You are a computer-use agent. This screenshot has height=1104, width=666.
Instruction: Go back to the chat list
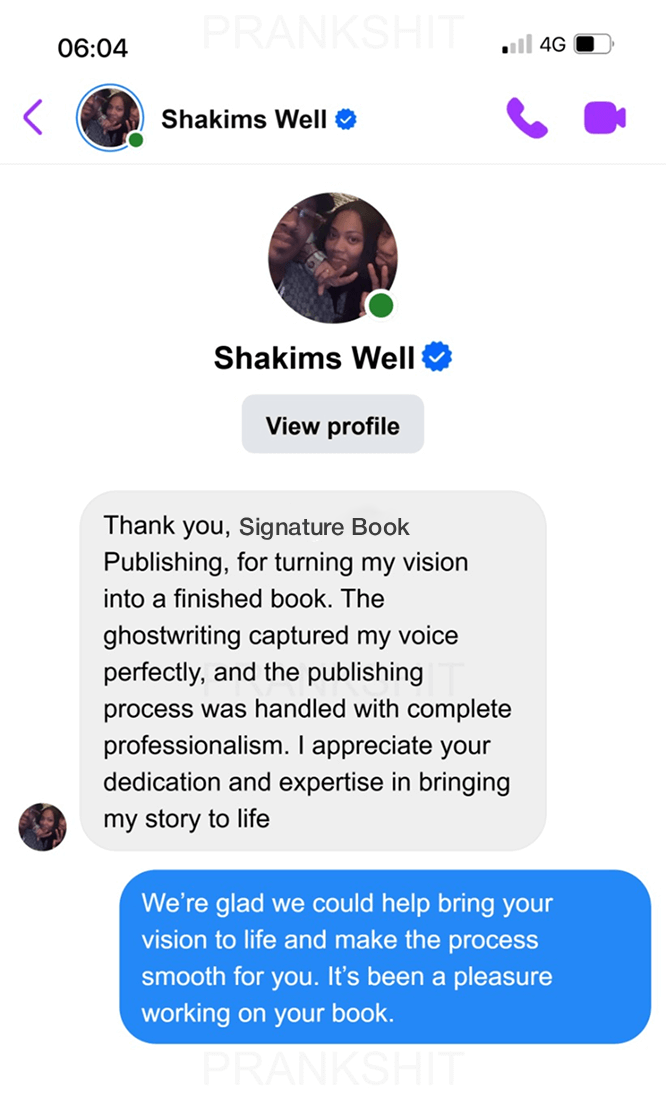[x=33, y=118]
